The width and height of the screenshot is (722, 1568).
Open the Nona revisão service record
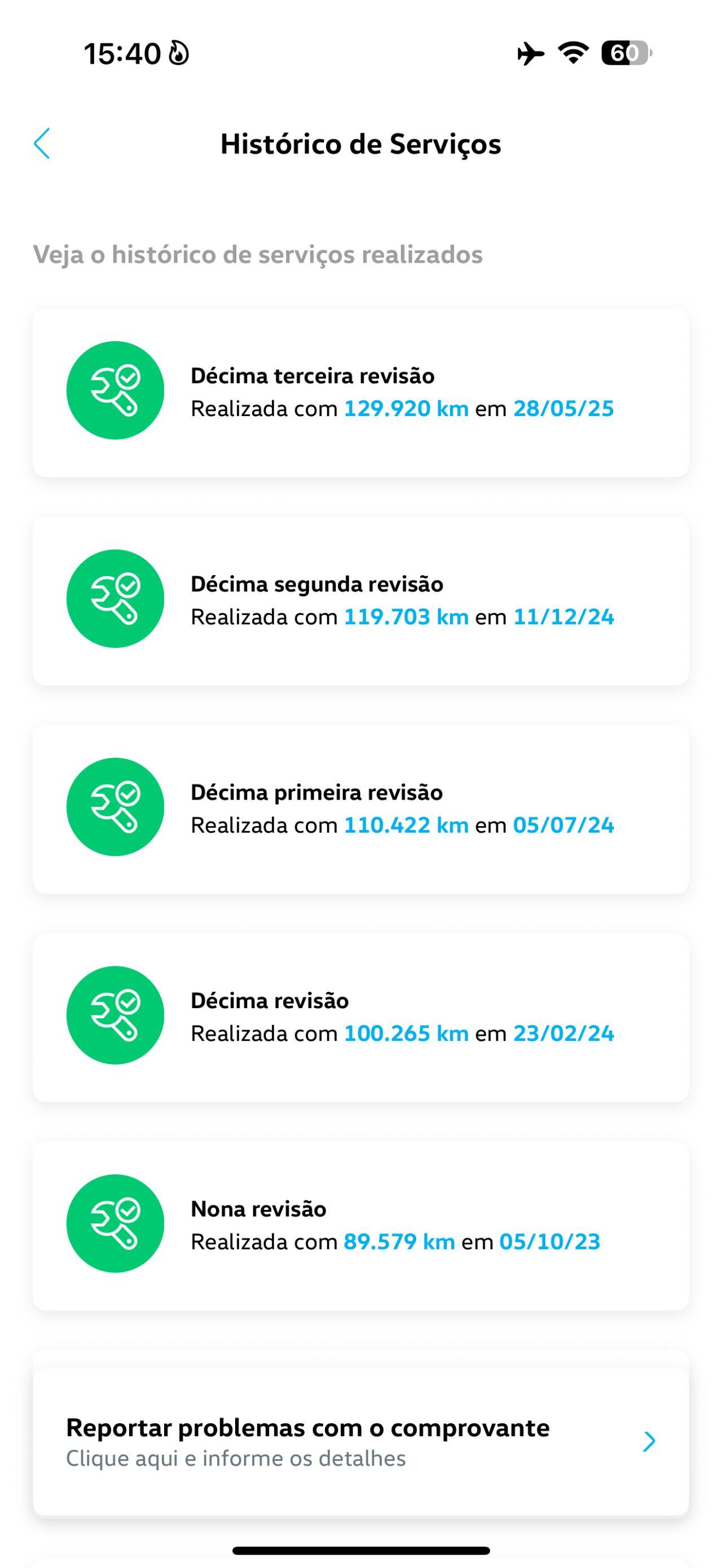pos(361,1225)
